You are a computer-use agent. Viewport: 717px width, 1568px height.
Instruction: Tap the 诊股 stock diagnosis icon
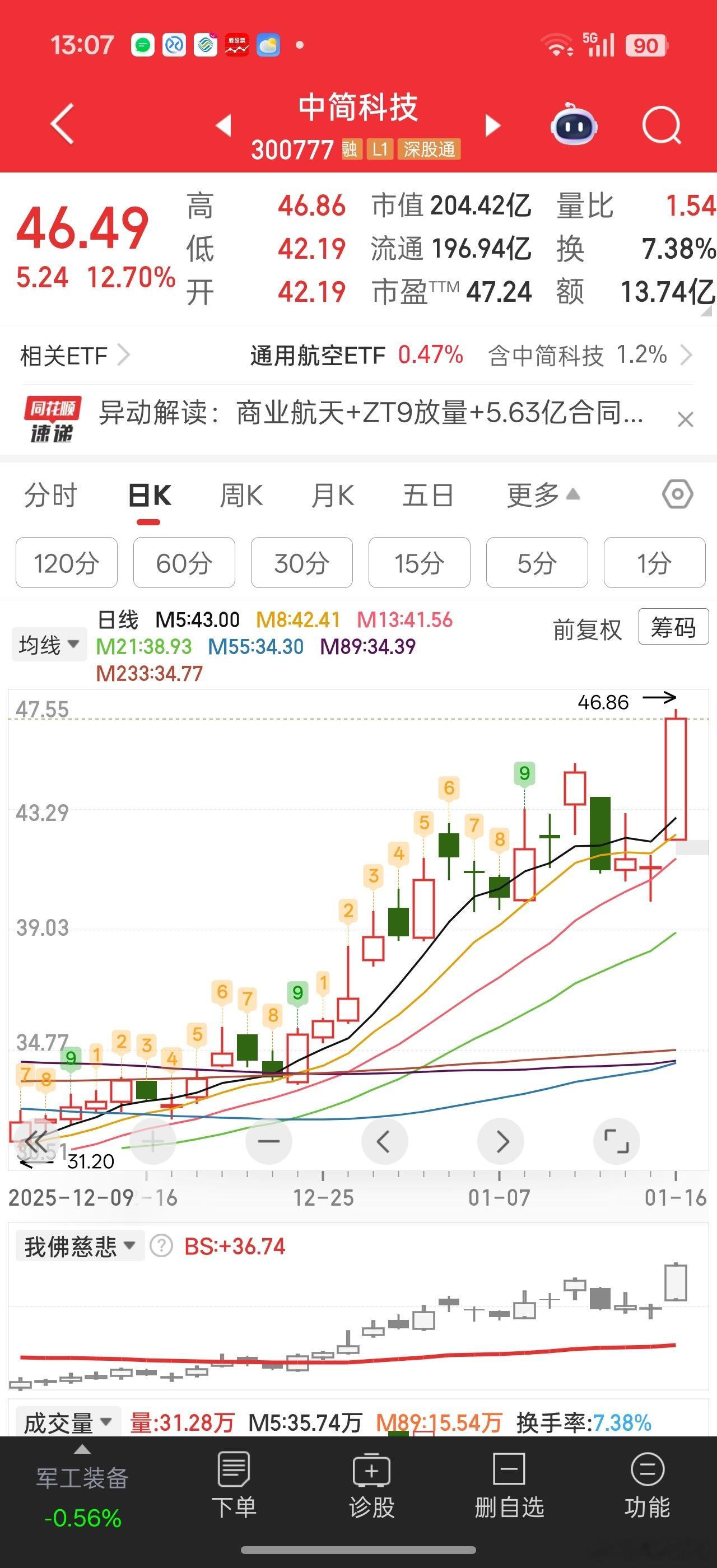click(x=372, y=1491)
